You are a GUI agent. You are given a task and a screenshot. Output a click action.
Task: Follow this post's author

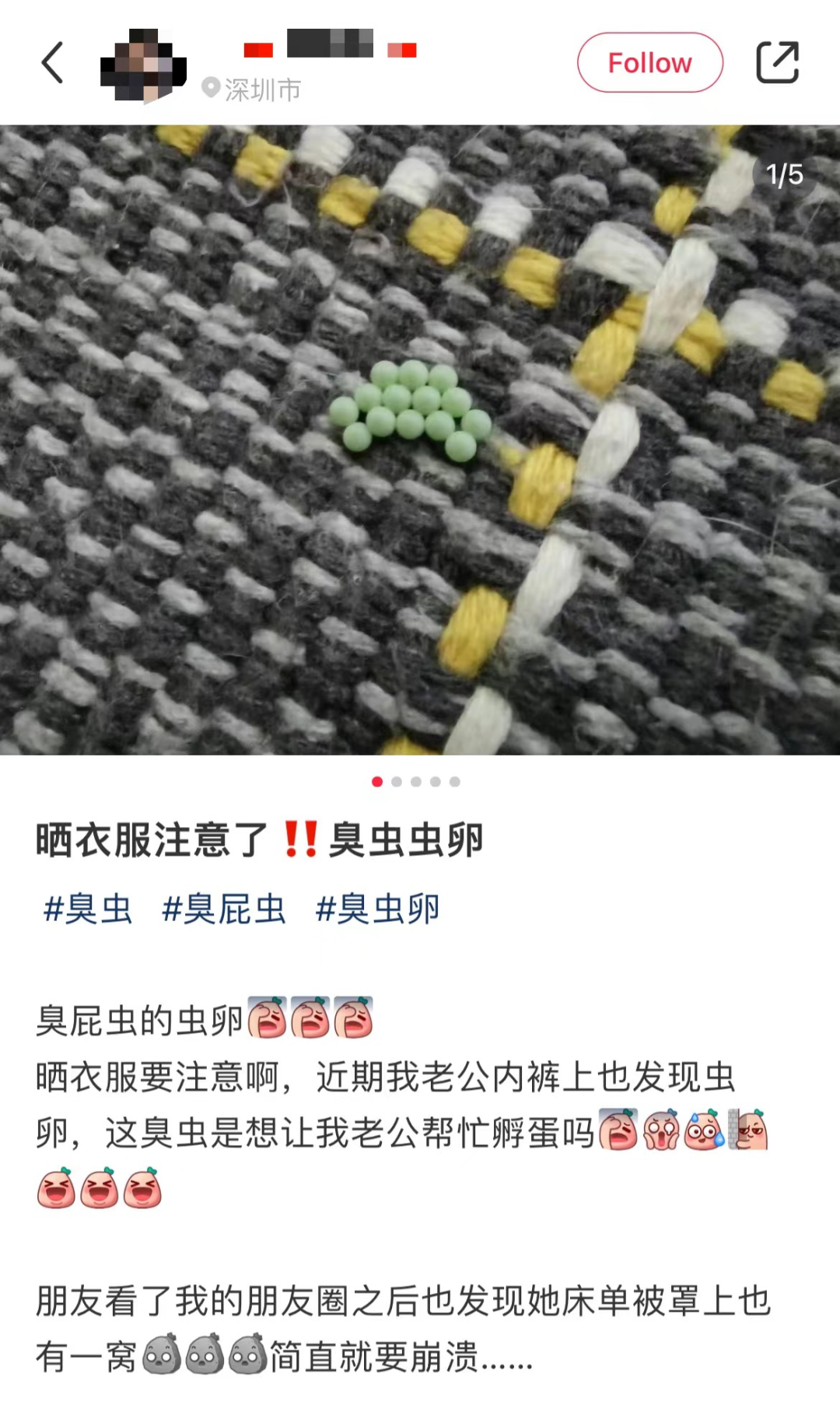tap(649, 62)
